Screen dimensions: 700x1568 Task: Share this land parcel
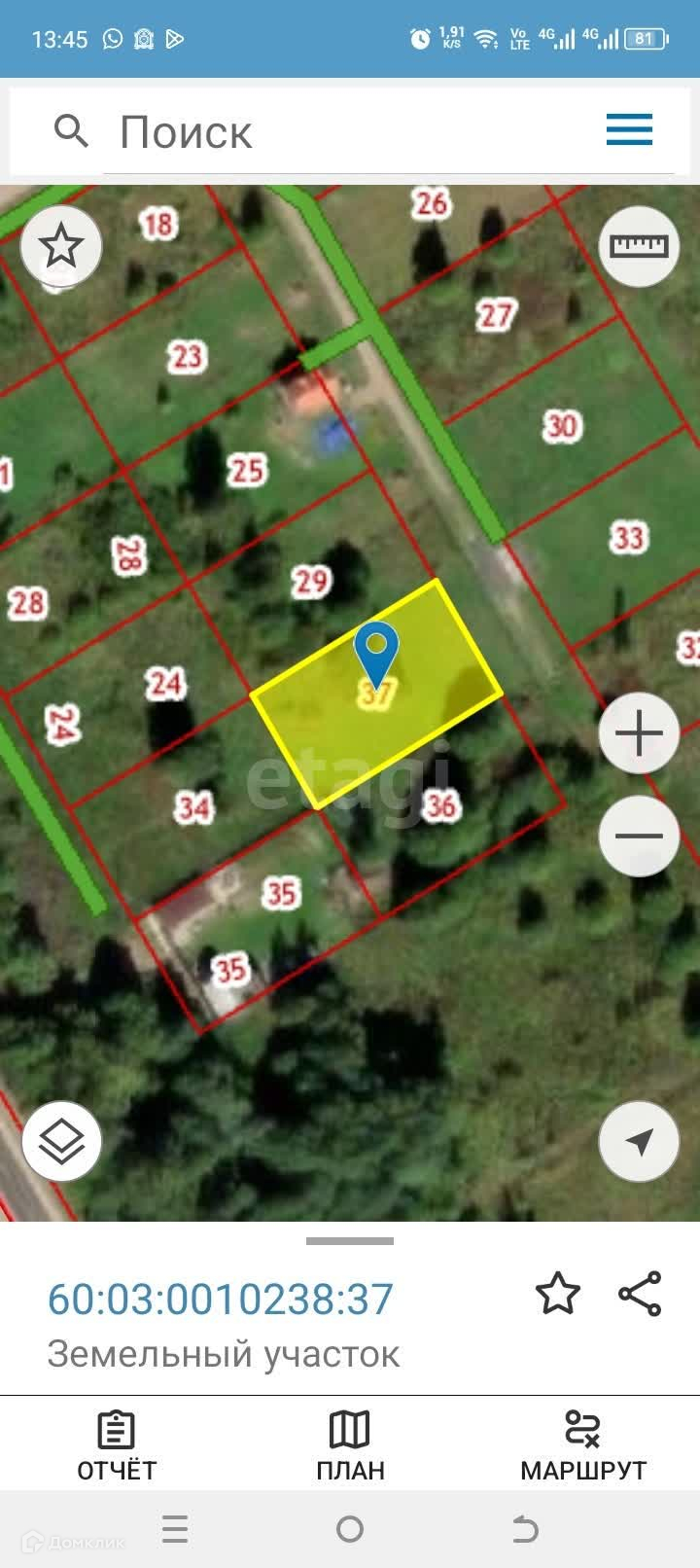pos(640,1294)
